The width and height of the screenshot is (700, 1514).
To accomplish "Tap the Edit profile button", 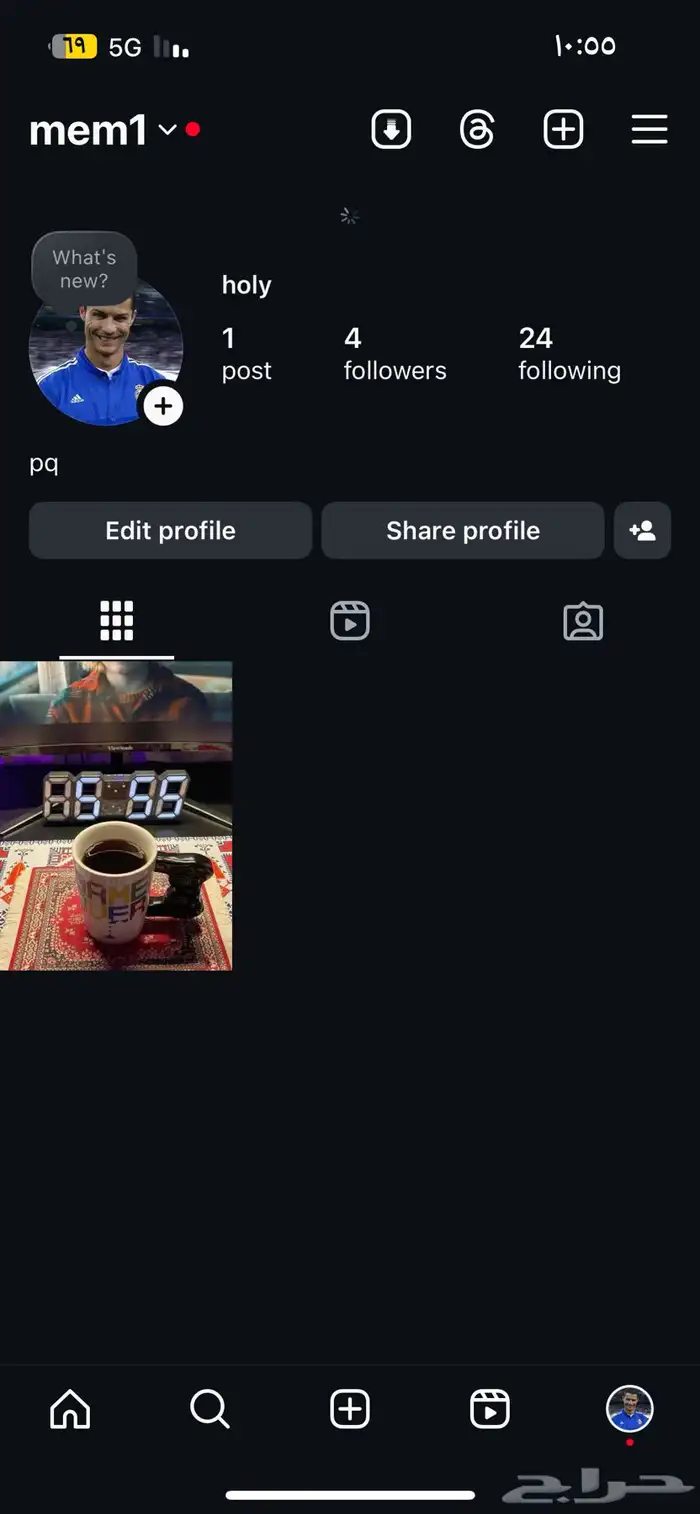I will coord(170,531).
